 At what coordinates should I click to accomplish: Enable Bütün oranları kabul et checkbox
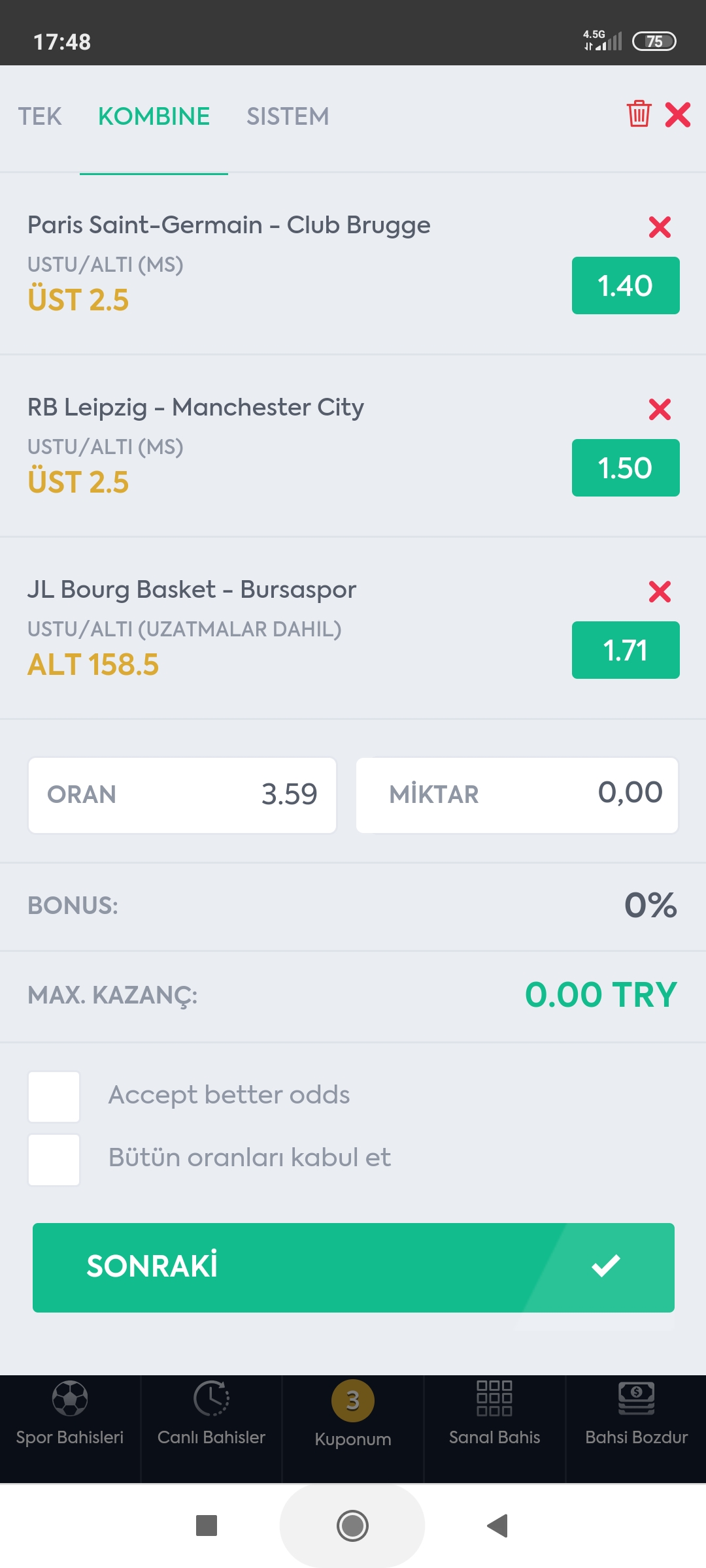click(x=54, y=1160)
